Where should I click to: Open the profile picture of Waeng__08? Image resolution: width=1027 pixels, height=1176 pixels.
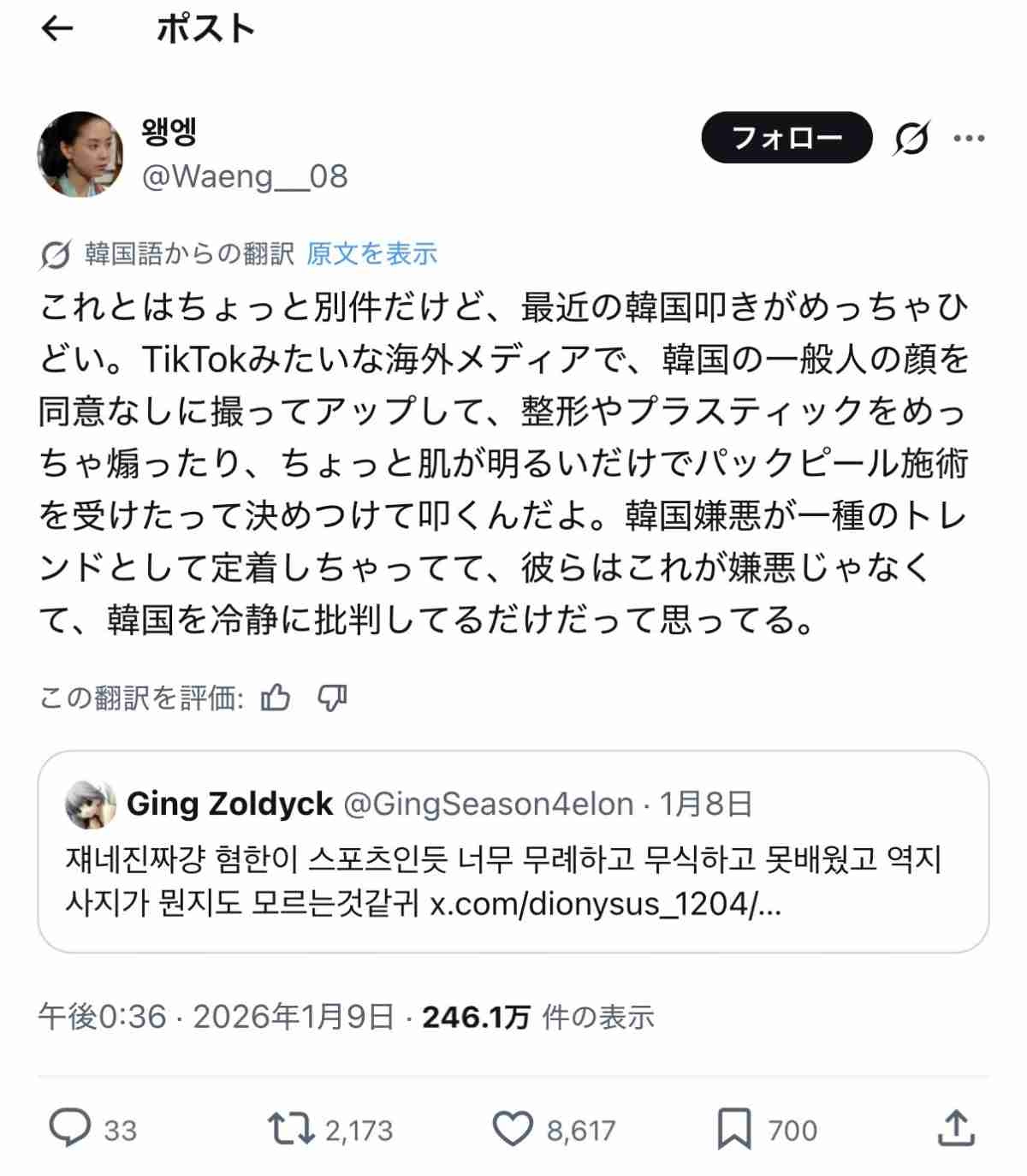[80, 154]
